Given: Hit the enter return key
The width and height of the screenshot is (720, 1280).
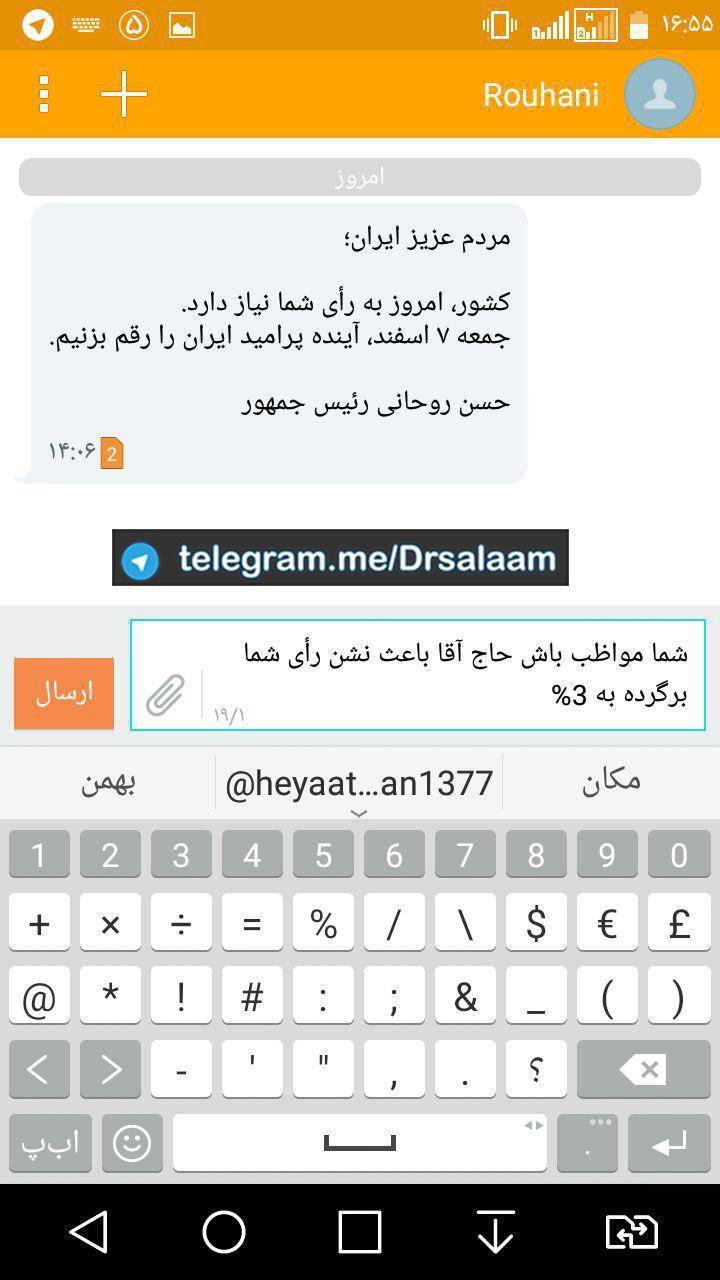Looking at the screenshot, I should click(668, 1143).
